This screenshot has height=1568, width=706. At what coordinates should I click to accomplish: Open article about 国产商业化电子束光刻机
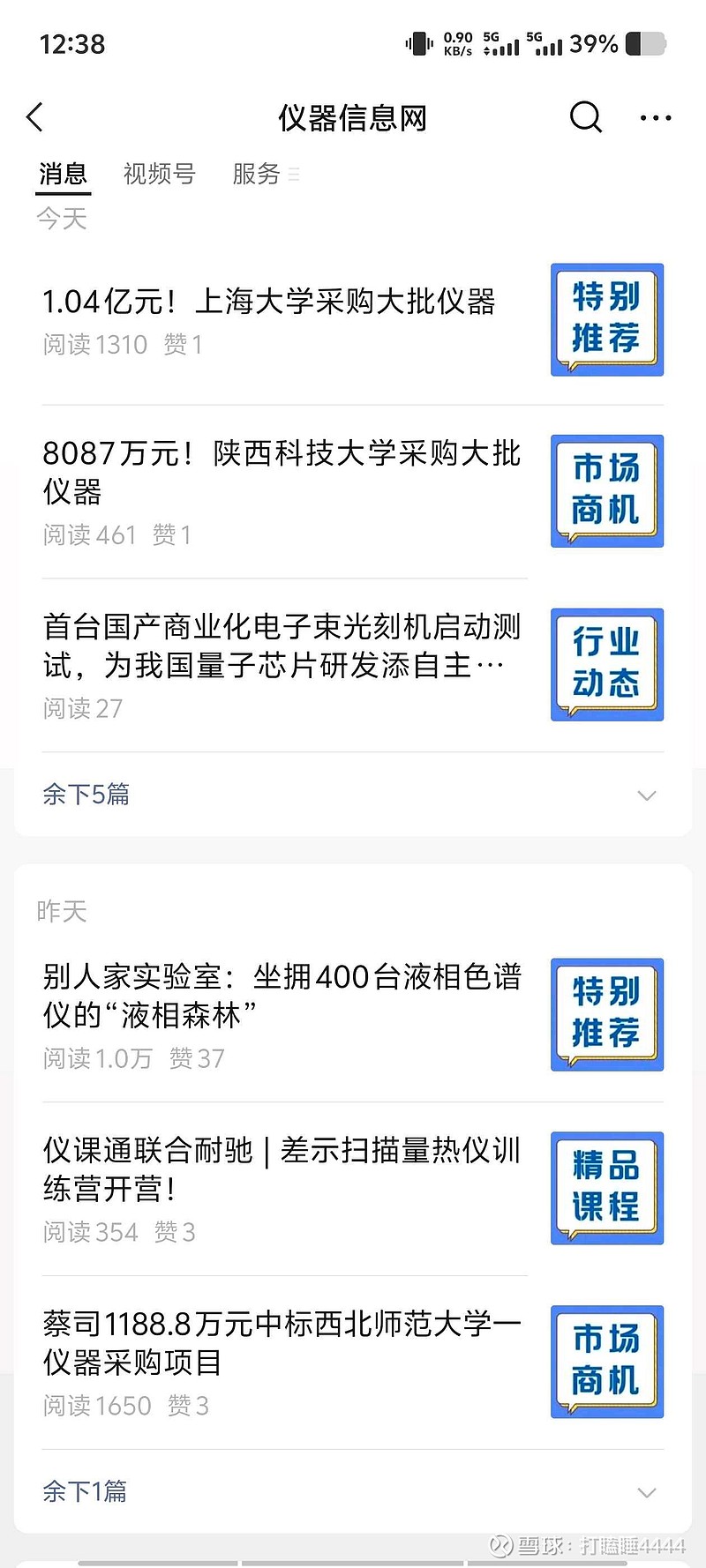pos(353,666)
